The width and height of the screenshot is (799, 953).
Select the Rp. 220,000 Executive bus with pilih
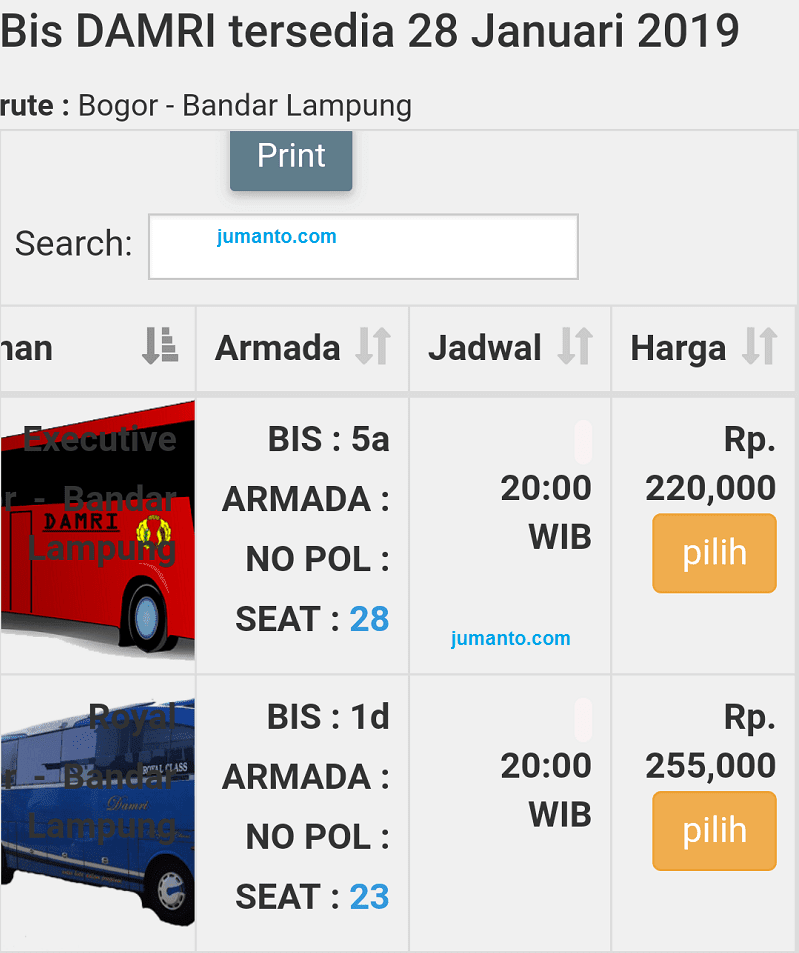[x=714, y=553]
